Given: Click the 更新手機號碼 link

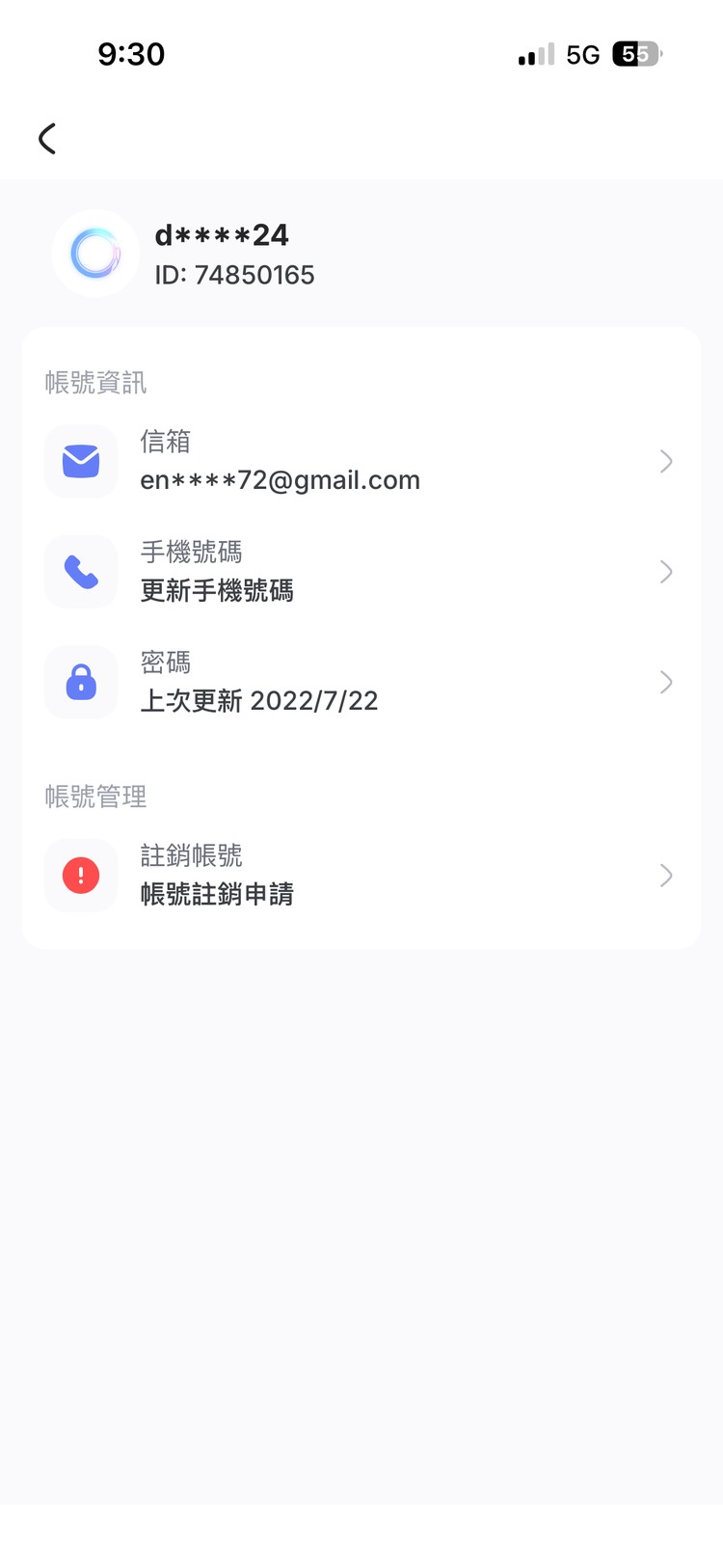Looking at the screenshot, I should click(216, 591).
